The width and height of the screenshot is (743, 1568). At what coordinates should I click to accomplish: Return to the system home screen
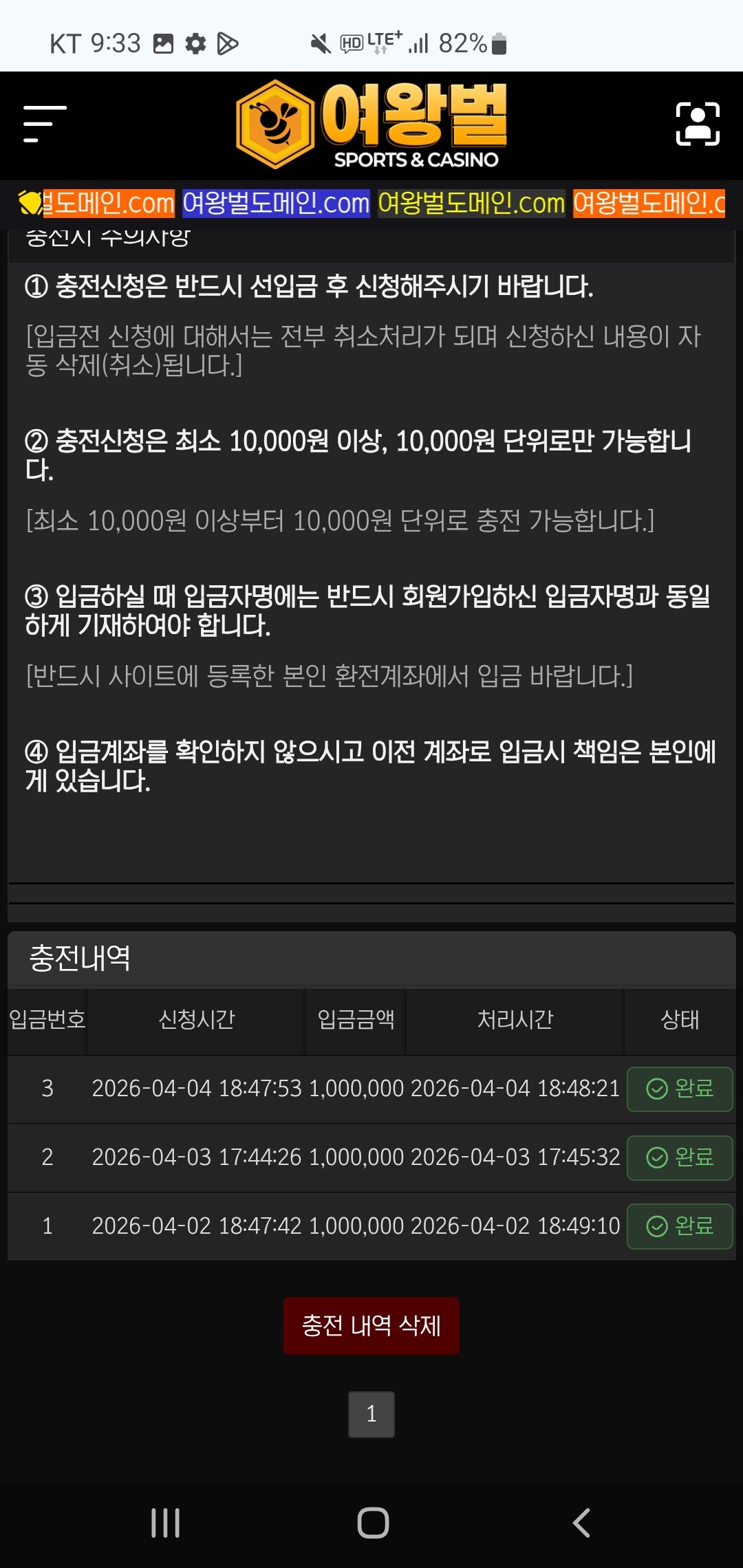click(x=373, y=1523)
